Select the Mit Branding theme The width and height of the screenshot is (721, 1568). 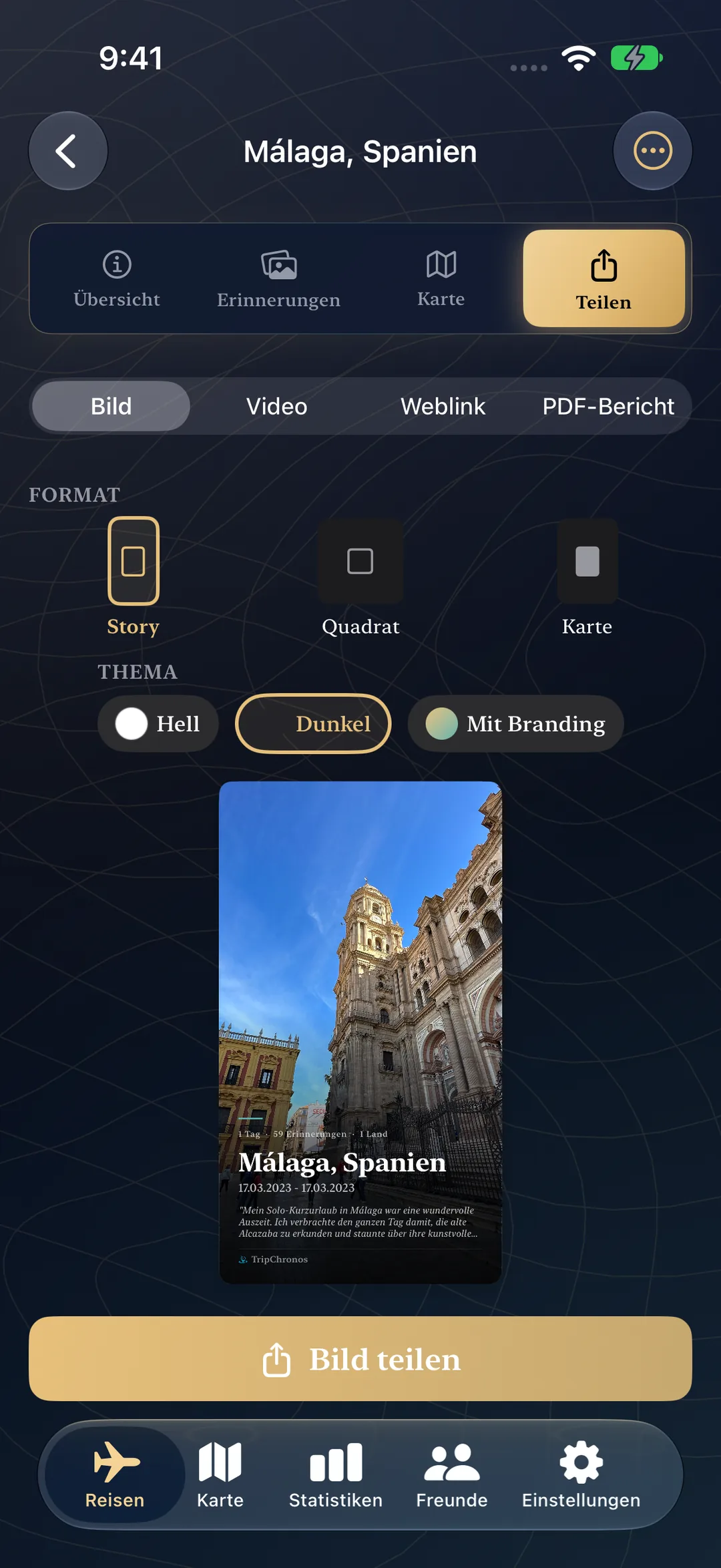(x=516, y=724)
